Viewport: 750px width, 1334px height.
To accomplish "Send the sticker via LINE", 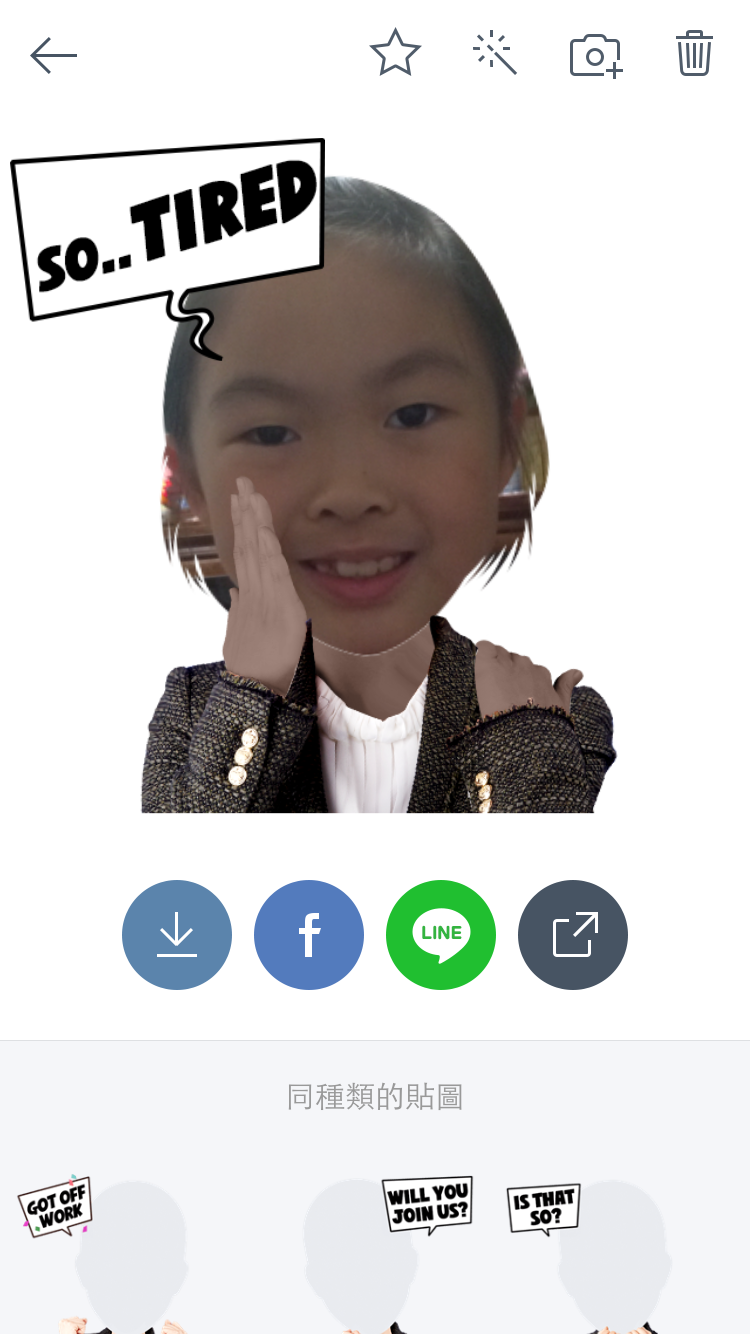I will point(441,935).
